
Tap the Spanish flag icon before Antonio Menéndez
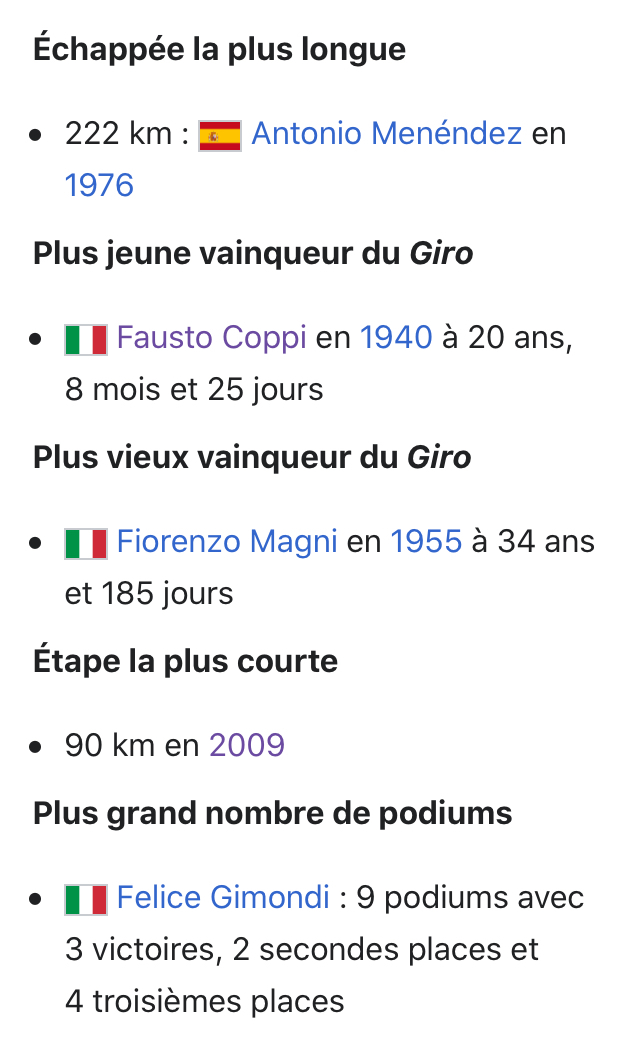click(220, 134)
